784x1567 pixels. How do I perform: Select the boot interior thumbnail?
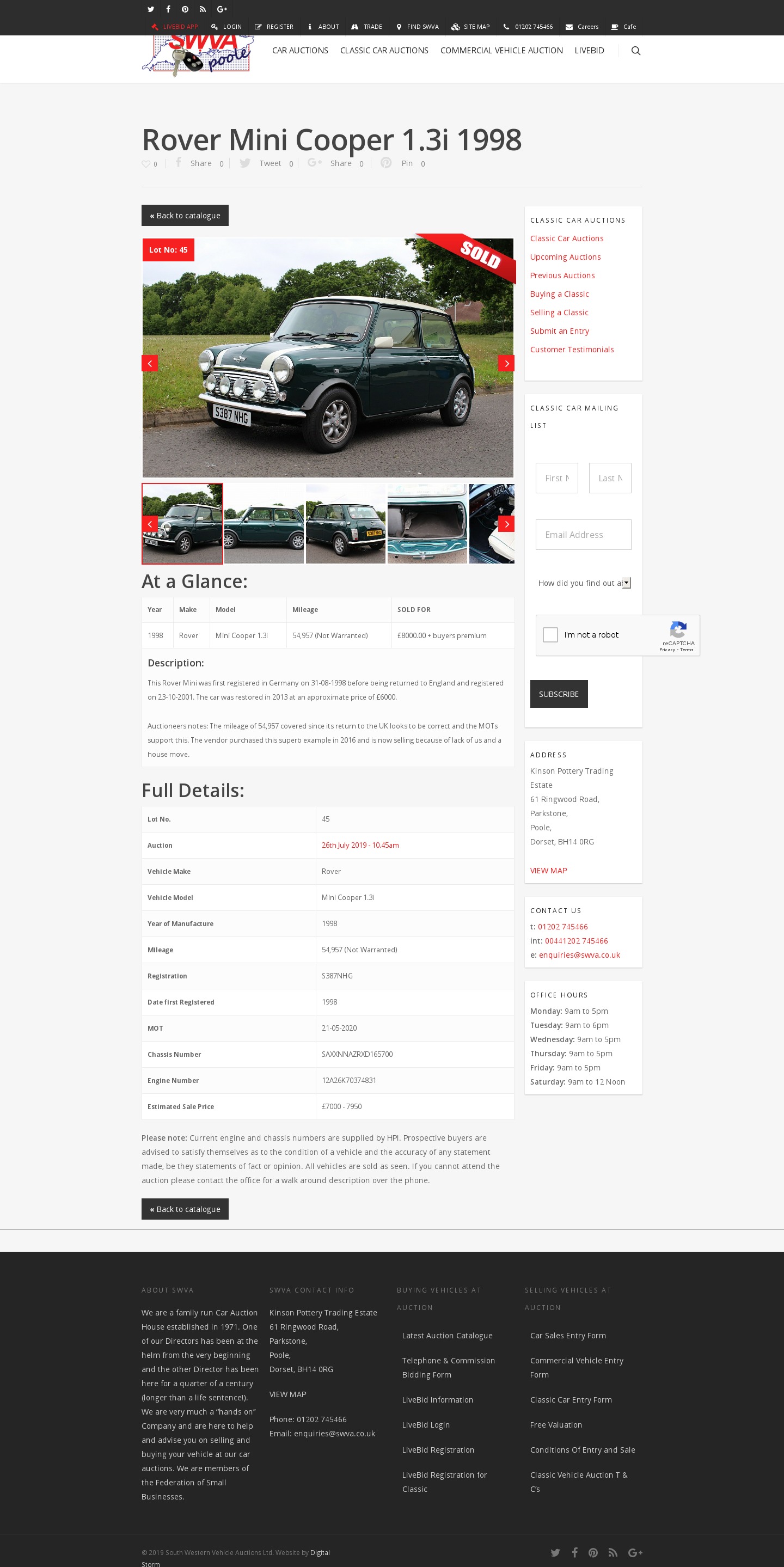(x=427, y=524)
